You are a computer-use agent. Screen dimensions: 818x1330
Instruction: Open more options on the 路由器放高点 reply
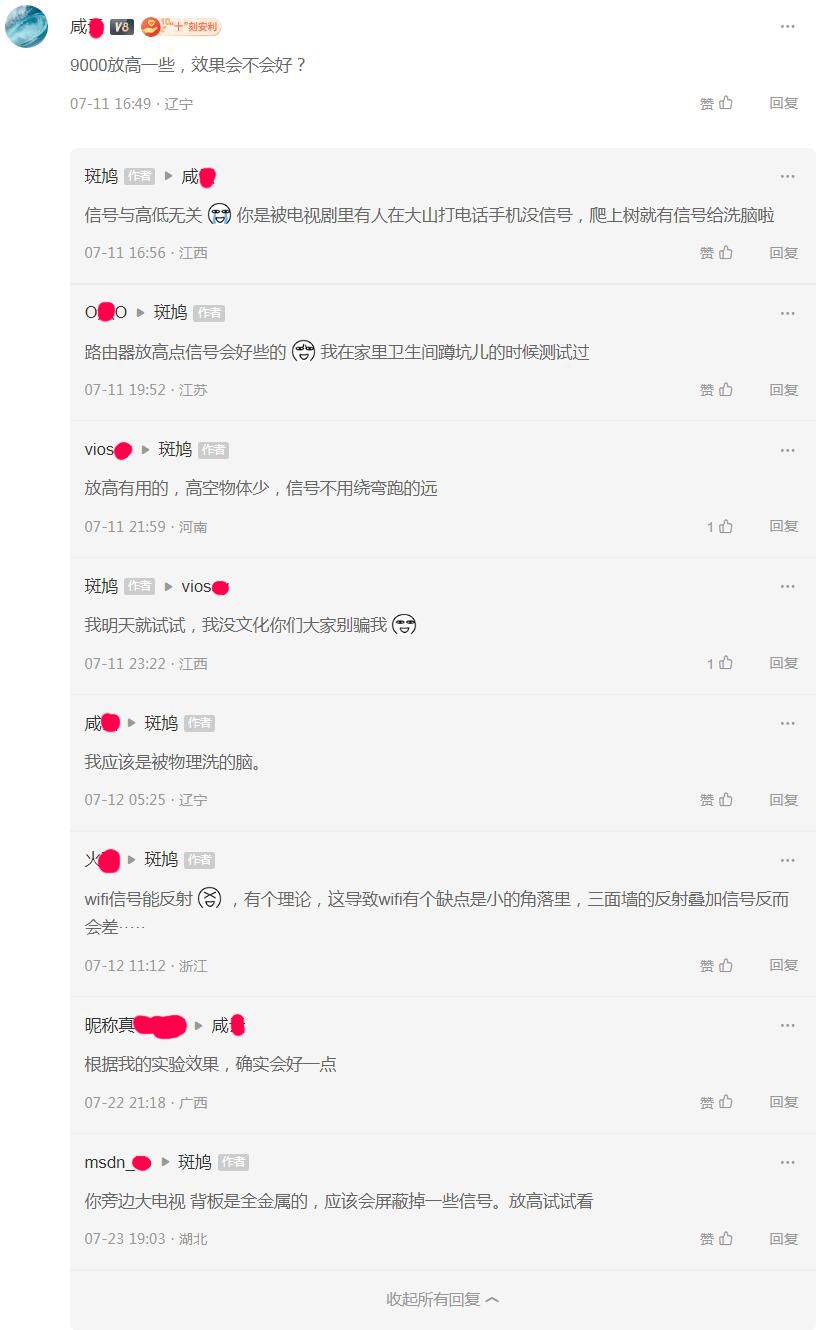pyautogui.click(x=788, y=313)
